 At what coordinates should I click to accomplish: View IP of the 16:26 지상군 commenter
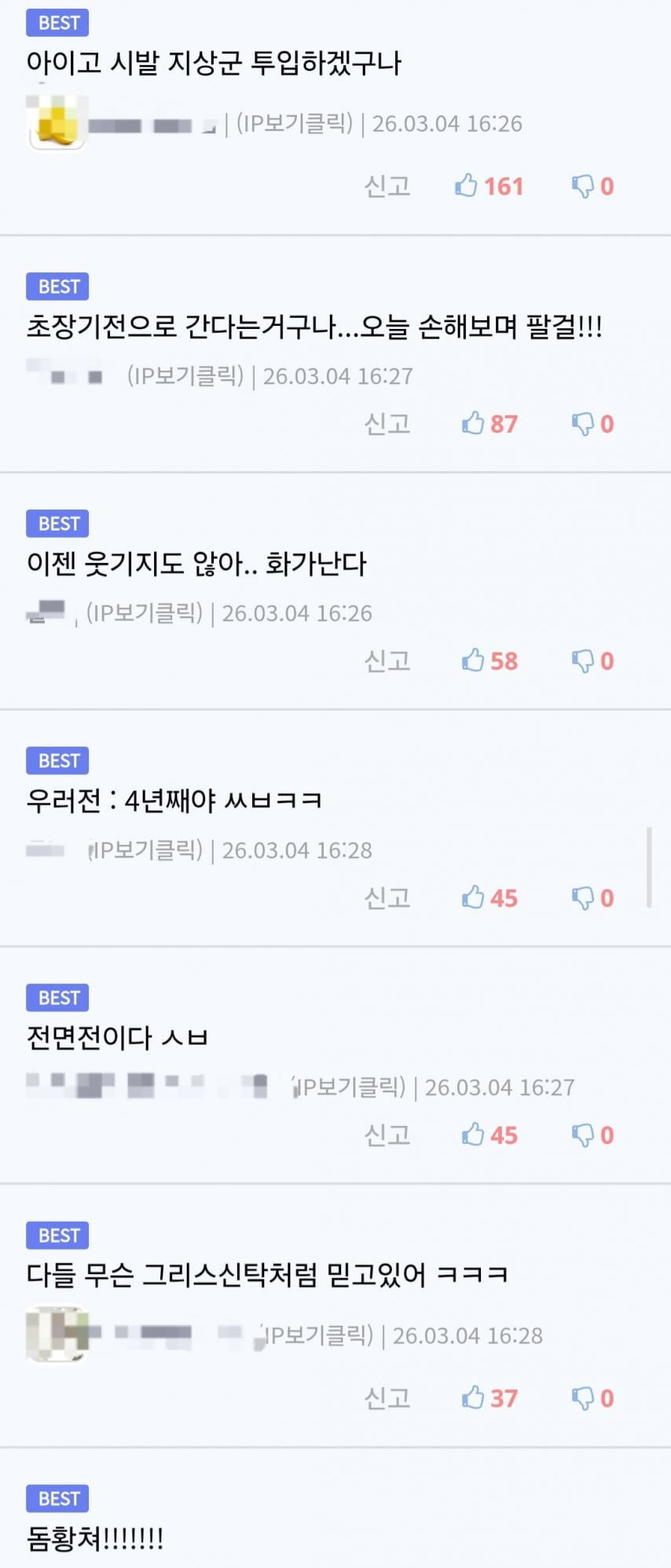tap(295, 123)
